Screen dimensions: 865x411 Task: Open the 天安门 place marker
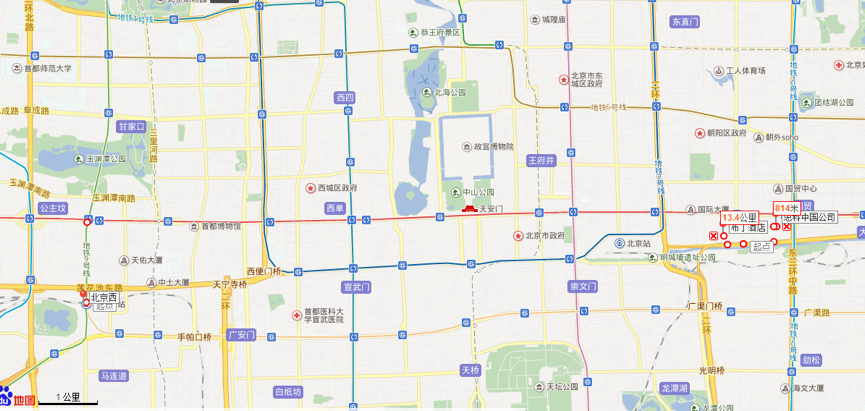tap(469, 208)
